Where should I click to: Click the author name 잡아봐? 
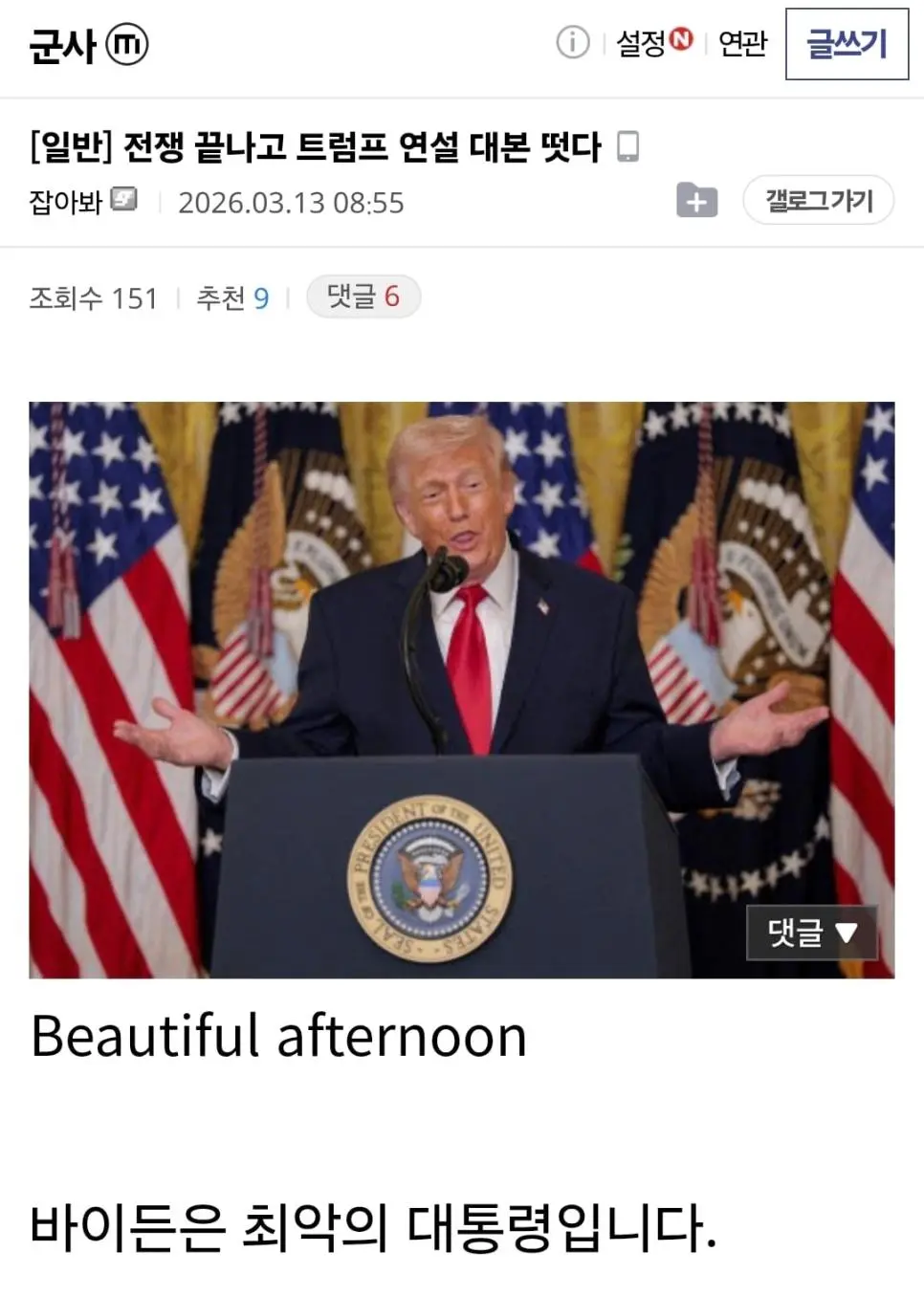click(x=61, y=198)
